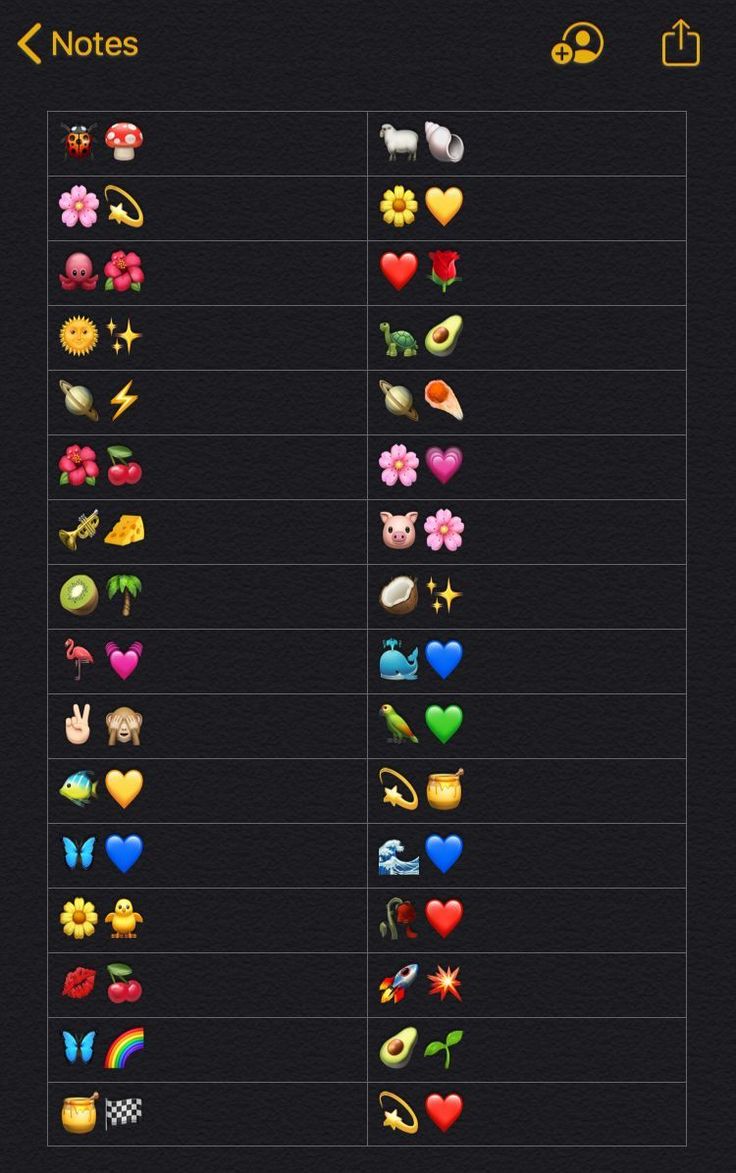
Task: Tap the add collaborator icon
Action: [580, 44]
